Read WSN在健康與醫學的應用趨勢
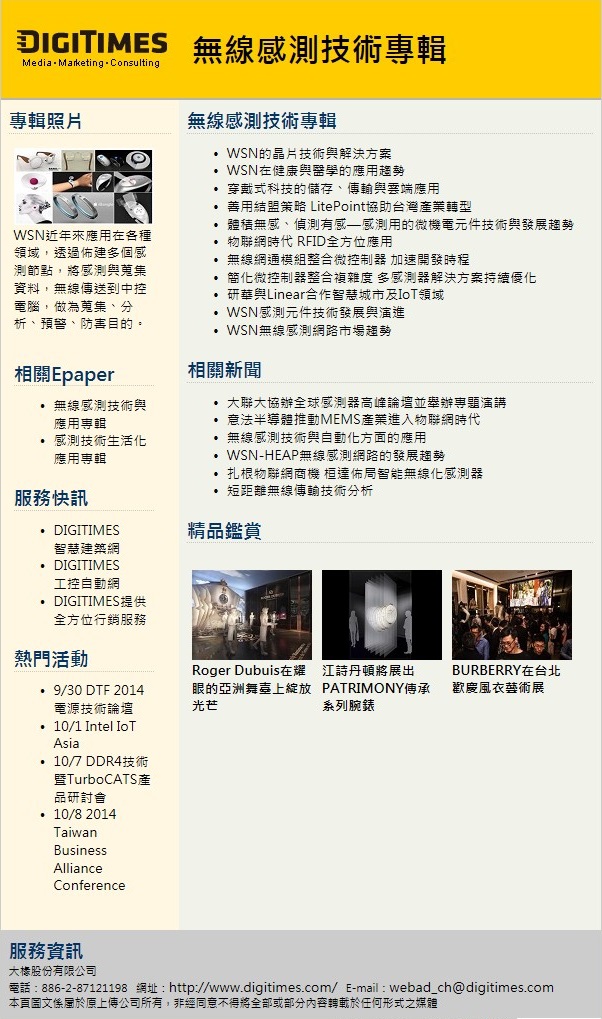The image size is (602, 1019). [315, 171]
